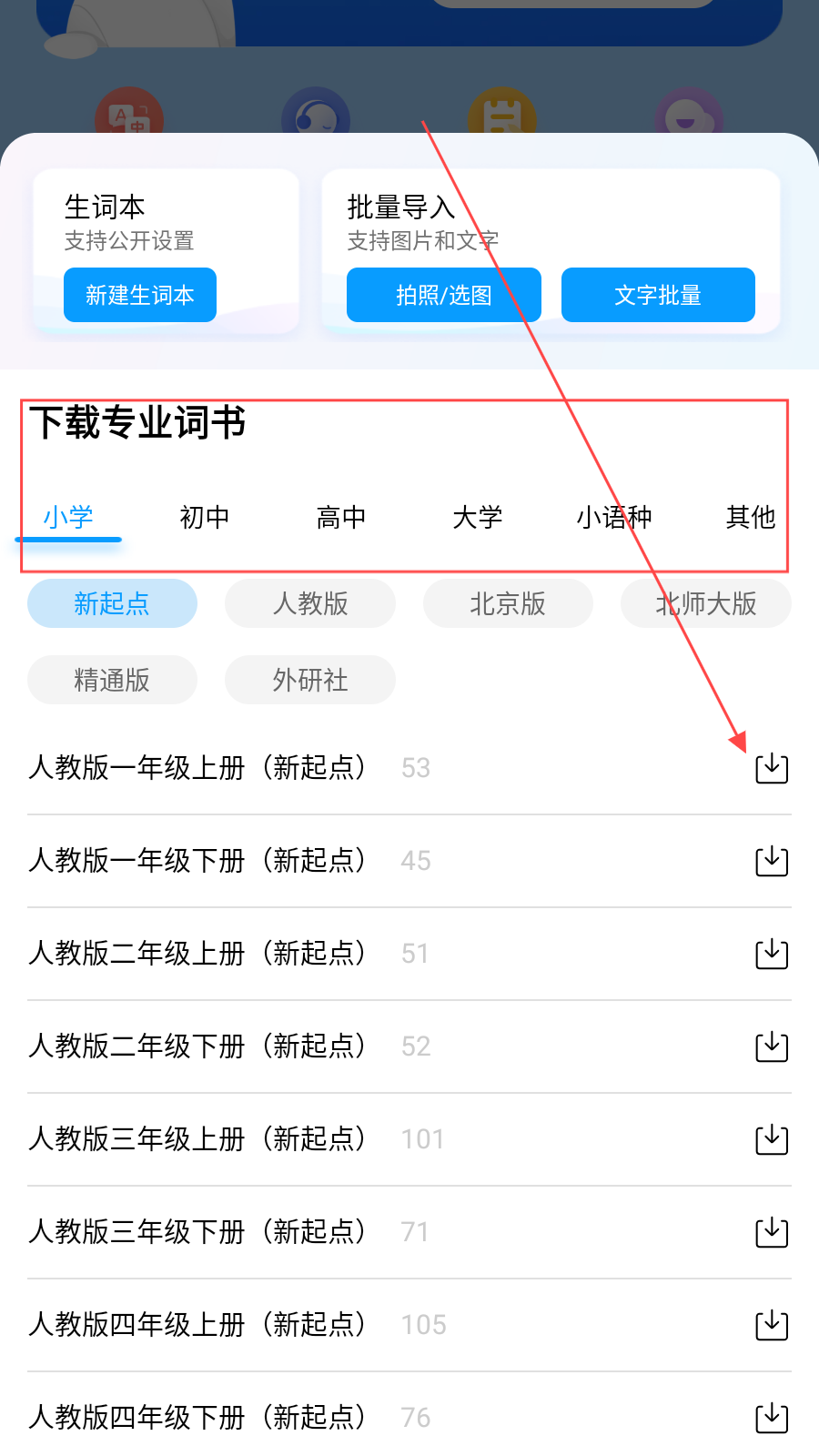Viewport: 819px width, 1456px height.
Task: Download 人教版三年级上册（新起点）
Action: click(772, 1139)
